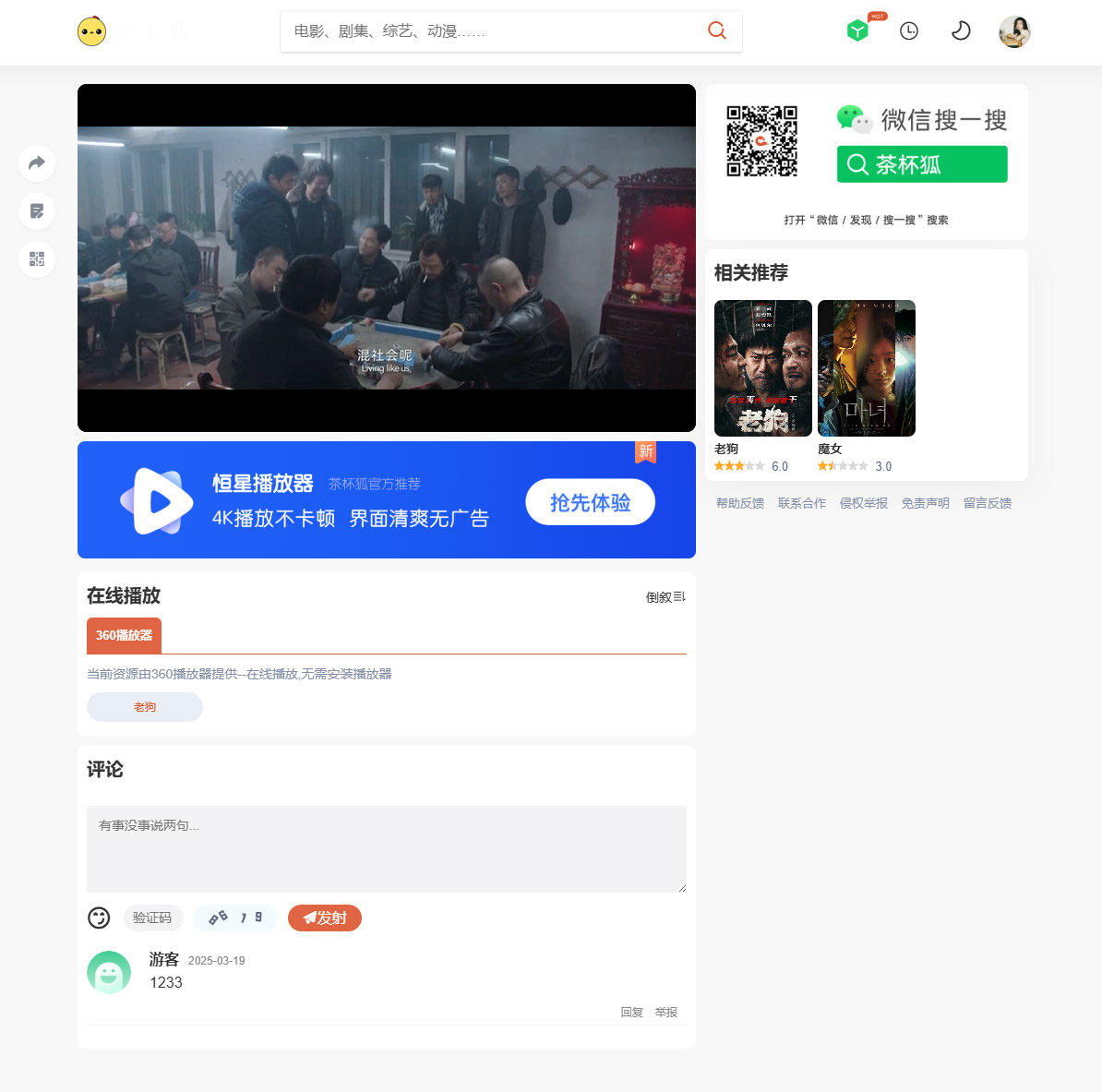The height and width of the screenshot is (1092, 1102).
Task: Open the watch history clock icon
Action: coord(909,31)
